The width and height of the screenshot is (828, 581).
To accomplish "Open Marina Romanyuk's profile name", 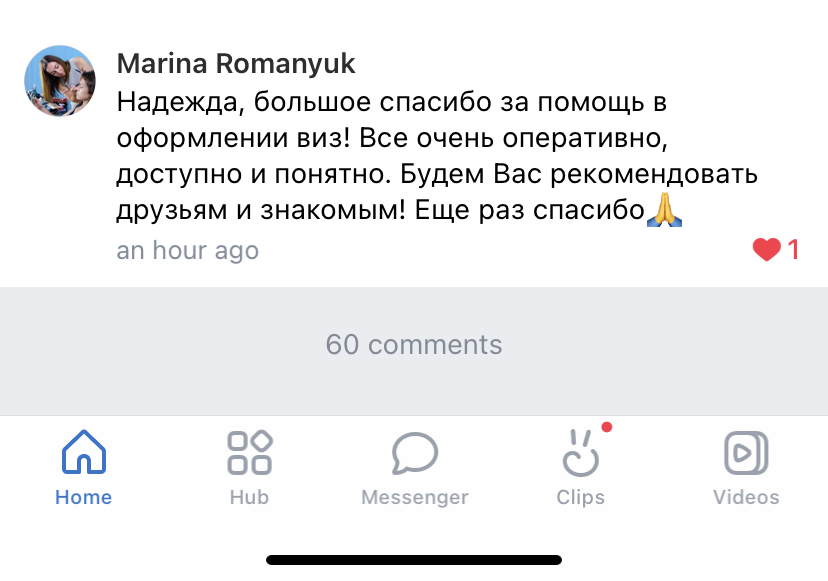I will 236,64.
